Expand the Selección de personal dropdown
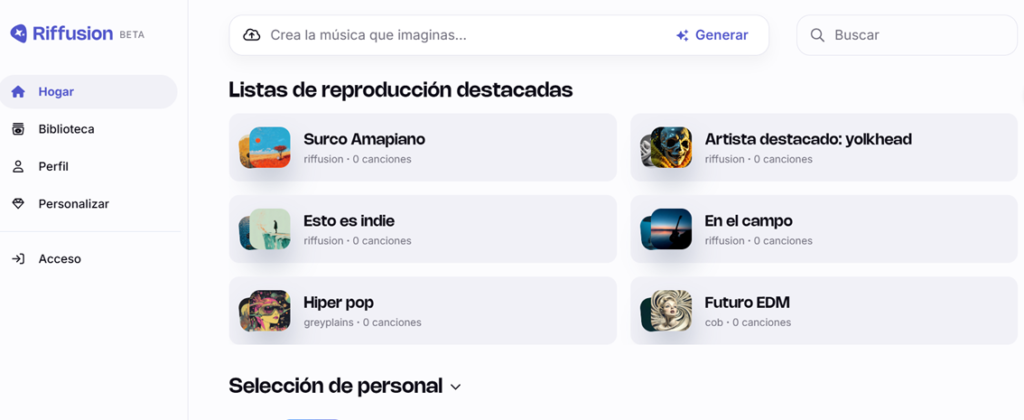 point(456,387)
